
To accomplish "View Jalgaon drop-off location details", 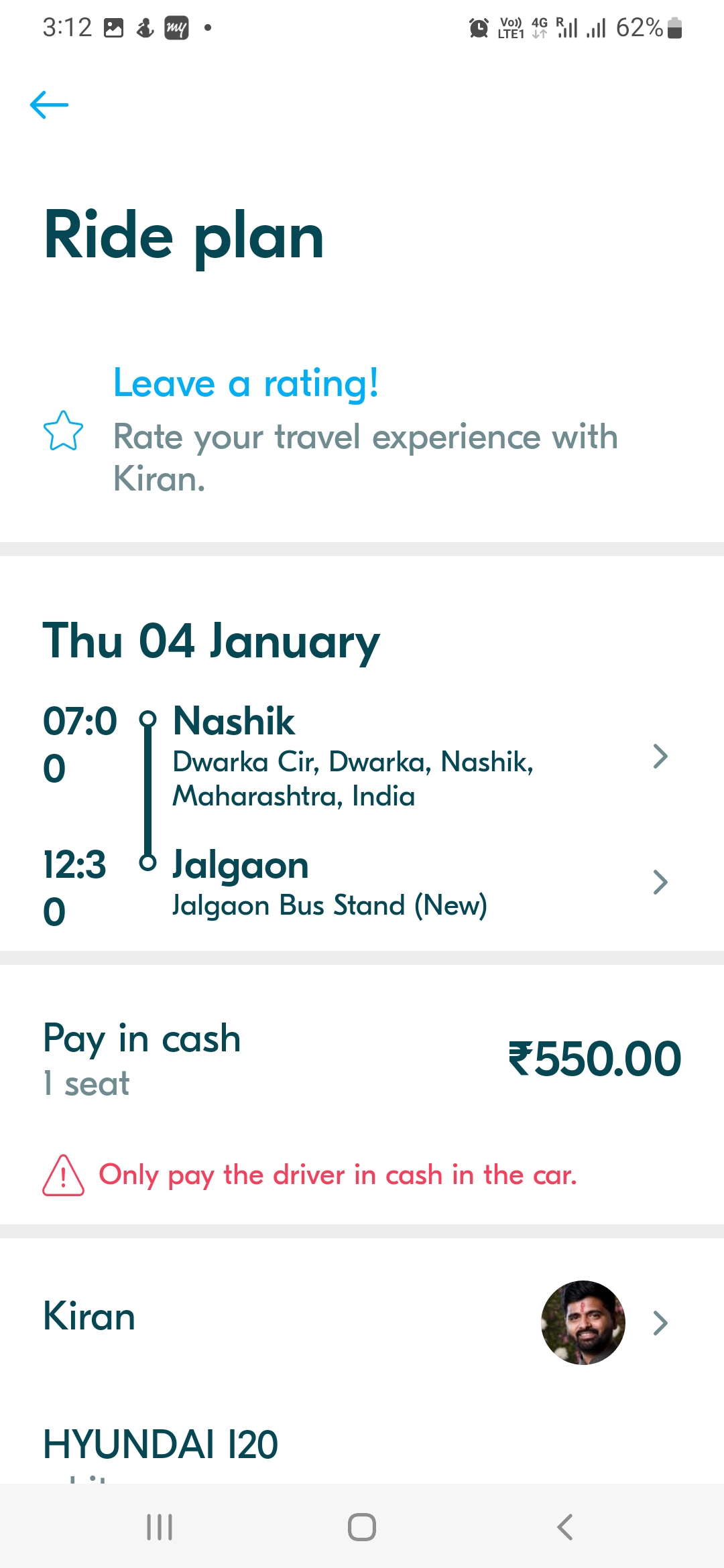I will 362,882.
